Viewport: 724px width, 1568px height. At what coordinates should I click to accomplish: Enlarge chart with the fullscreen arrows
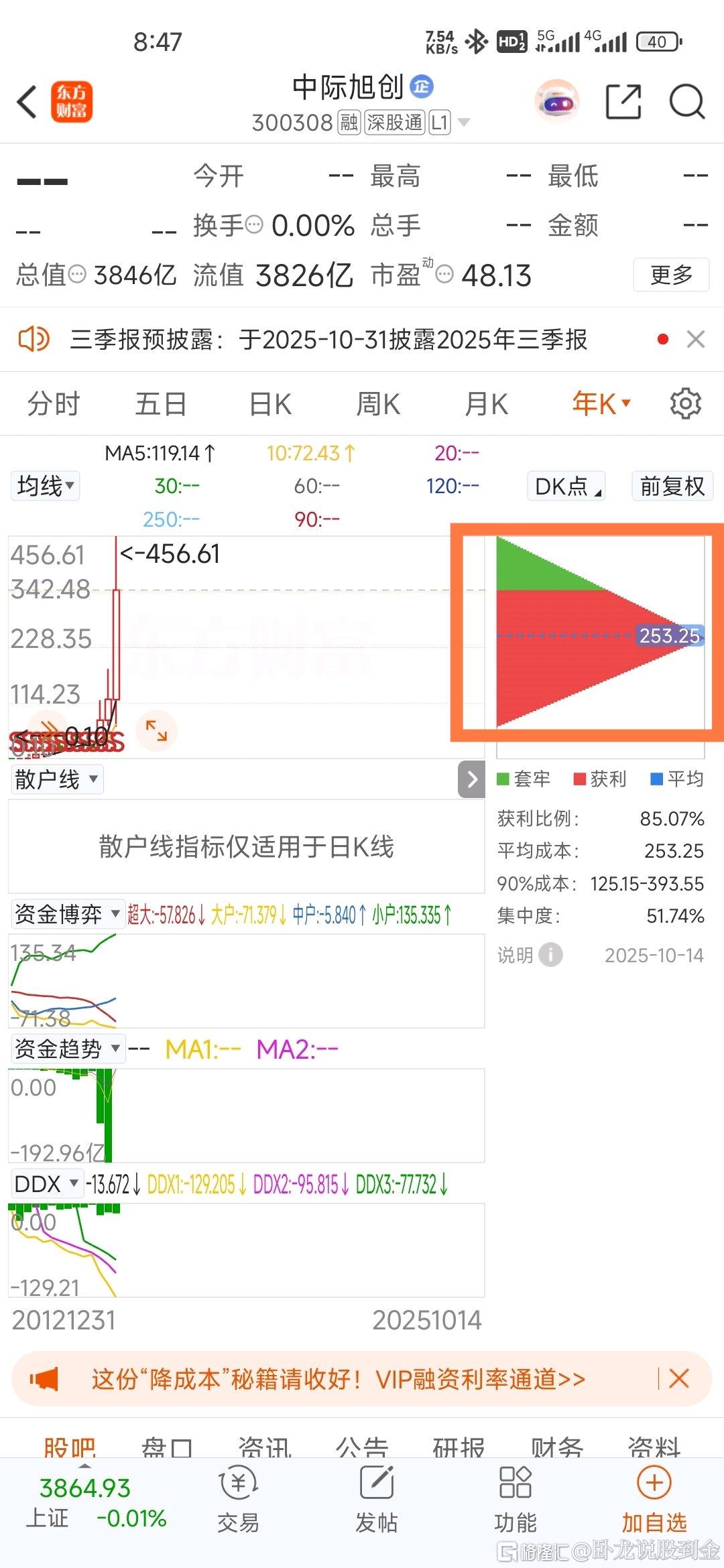coord(156,730)
